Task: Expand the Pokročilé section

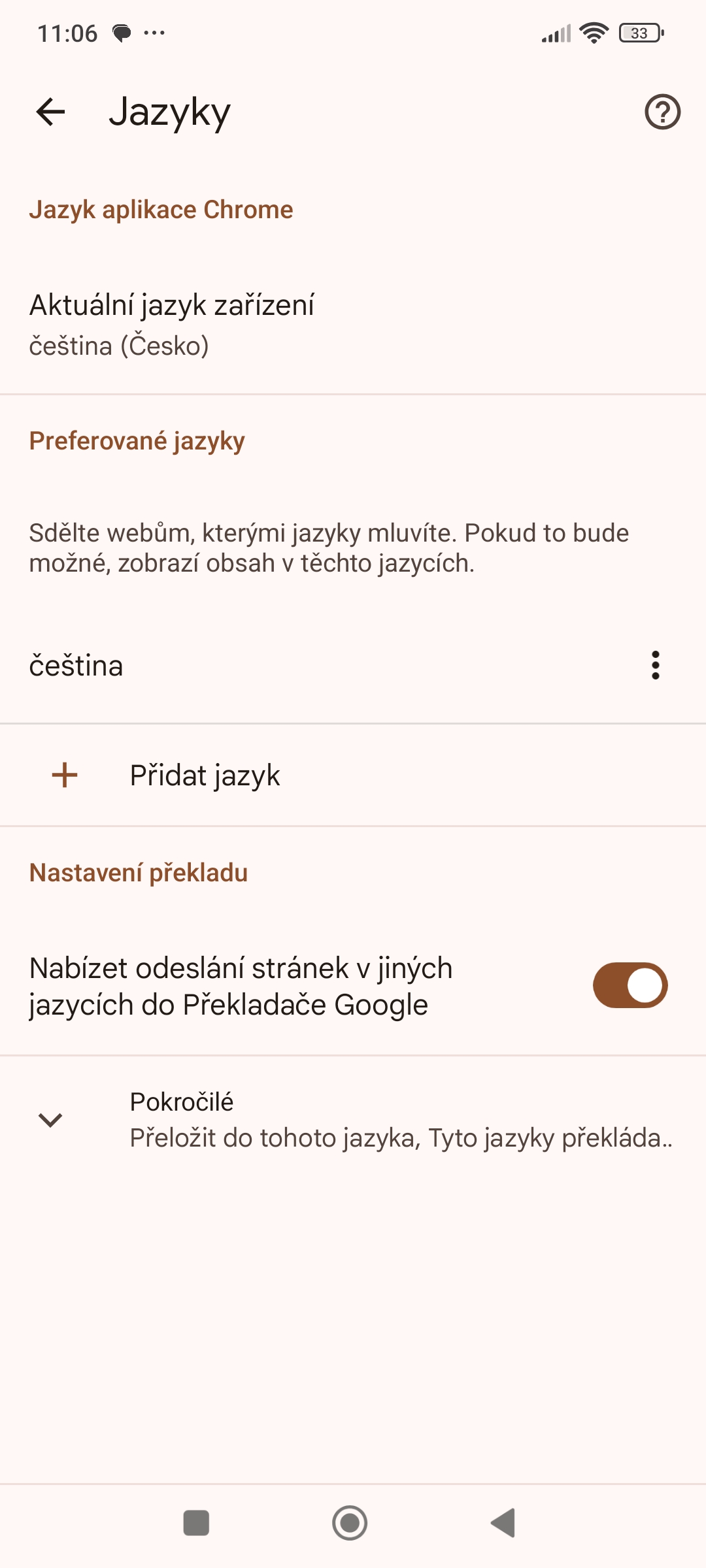Action: coord(353,1120)
